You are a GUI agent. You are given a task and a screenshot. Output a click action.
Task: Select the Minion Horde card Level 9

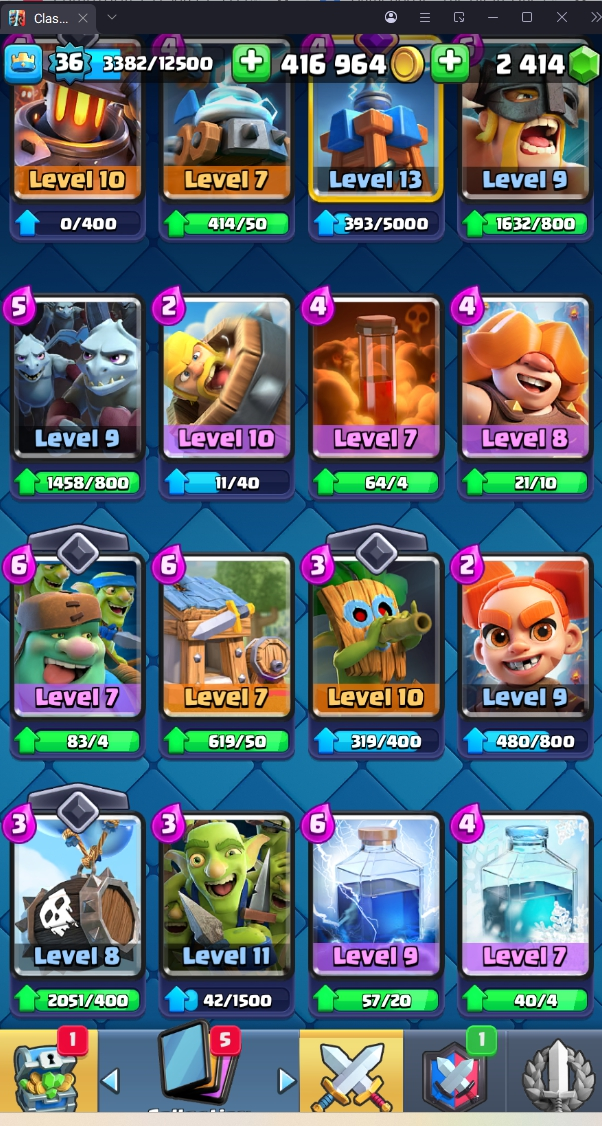77,380
